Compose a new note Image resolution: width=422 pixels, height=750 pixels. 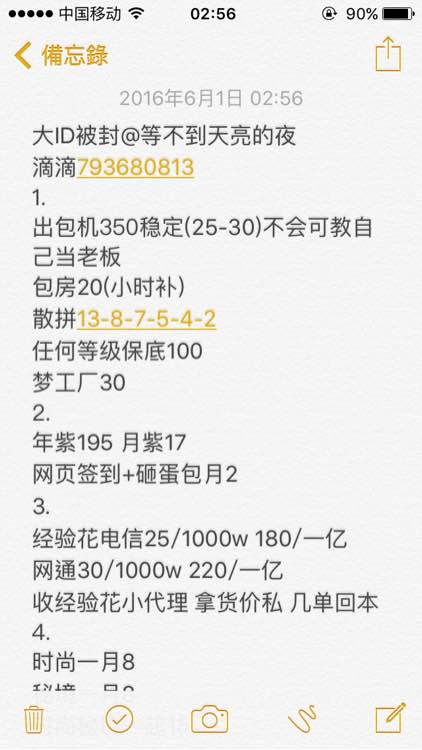(x=390, y=718)
